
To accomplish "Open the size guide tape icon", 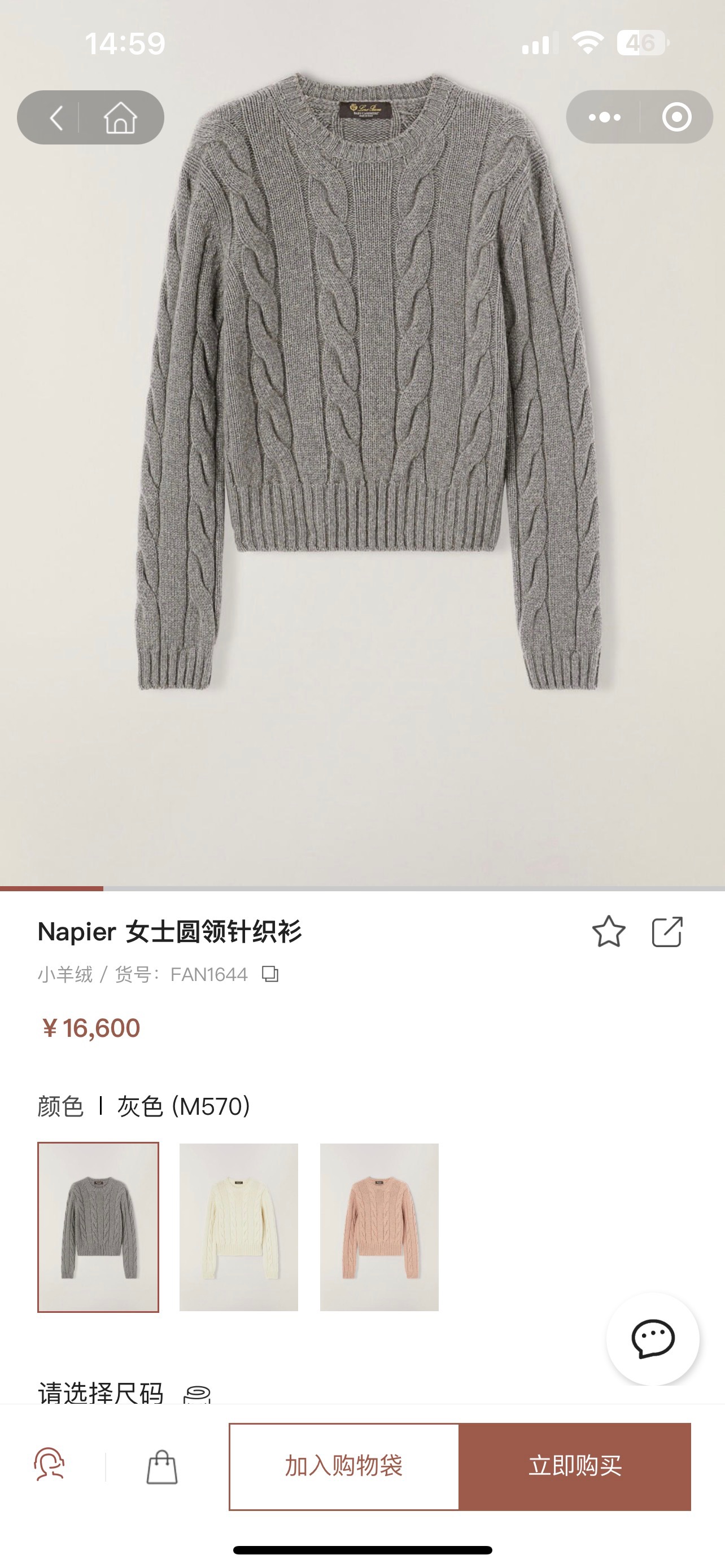I will click(x=197, y=1394).
